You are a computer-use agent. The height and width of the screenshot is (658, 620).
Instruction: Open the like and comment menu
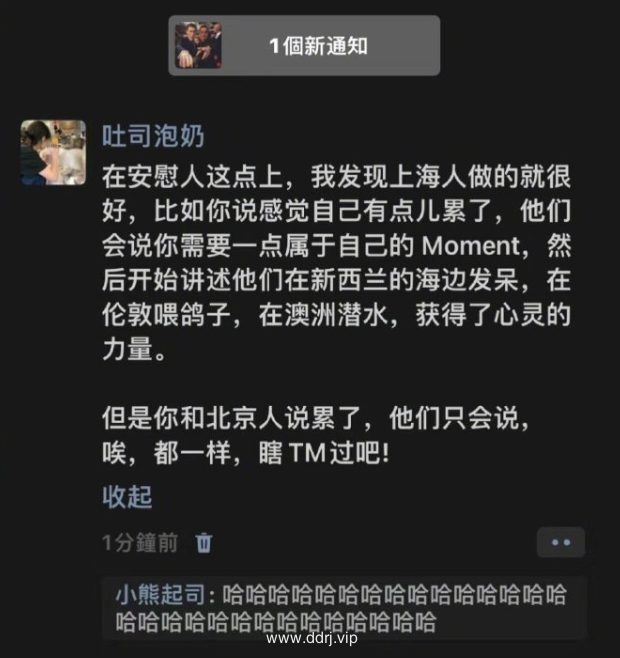[x=560, y=543]
